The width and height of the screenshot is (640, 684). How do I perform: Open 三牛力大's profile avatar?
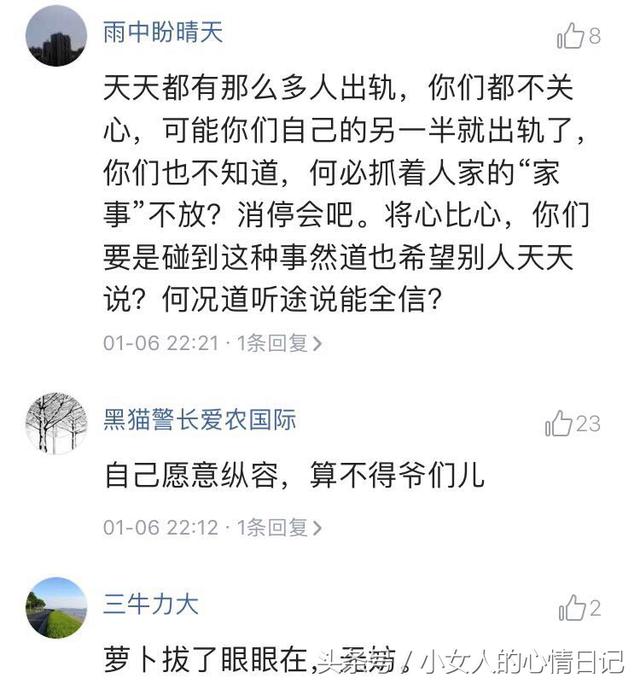[x=56, y=607]
